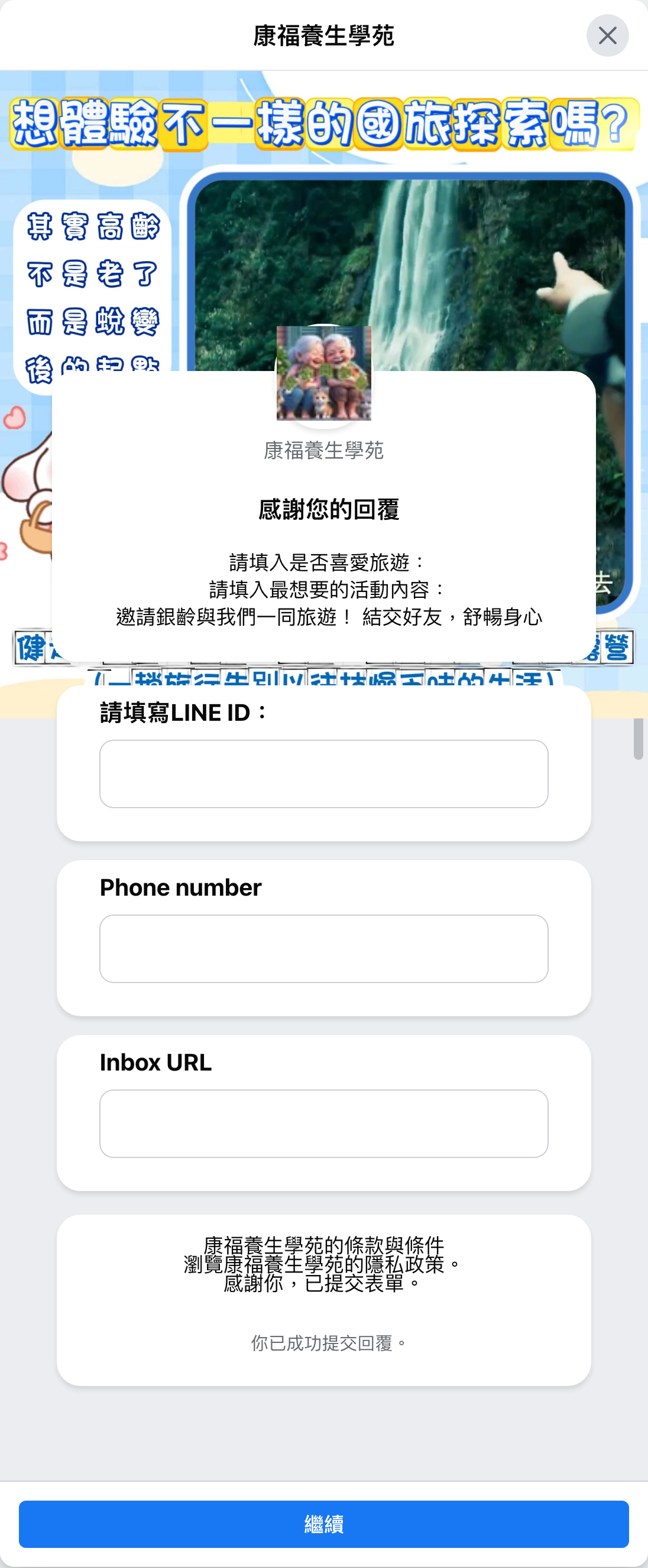Close the 康福養生學苑 form dialog
The image size is (648, 1568).
[607, 35]
